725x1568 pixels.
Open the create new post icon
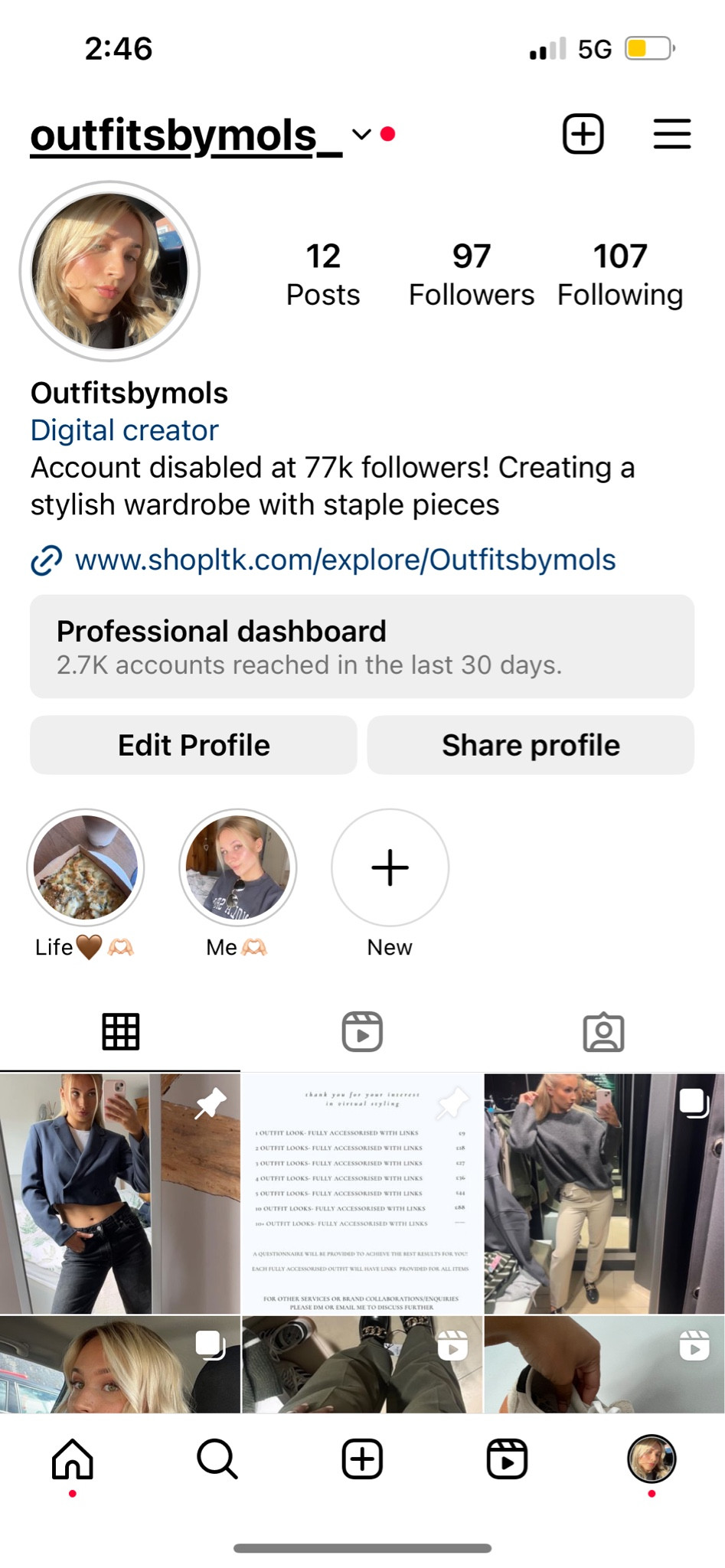[x=583, y=134]
